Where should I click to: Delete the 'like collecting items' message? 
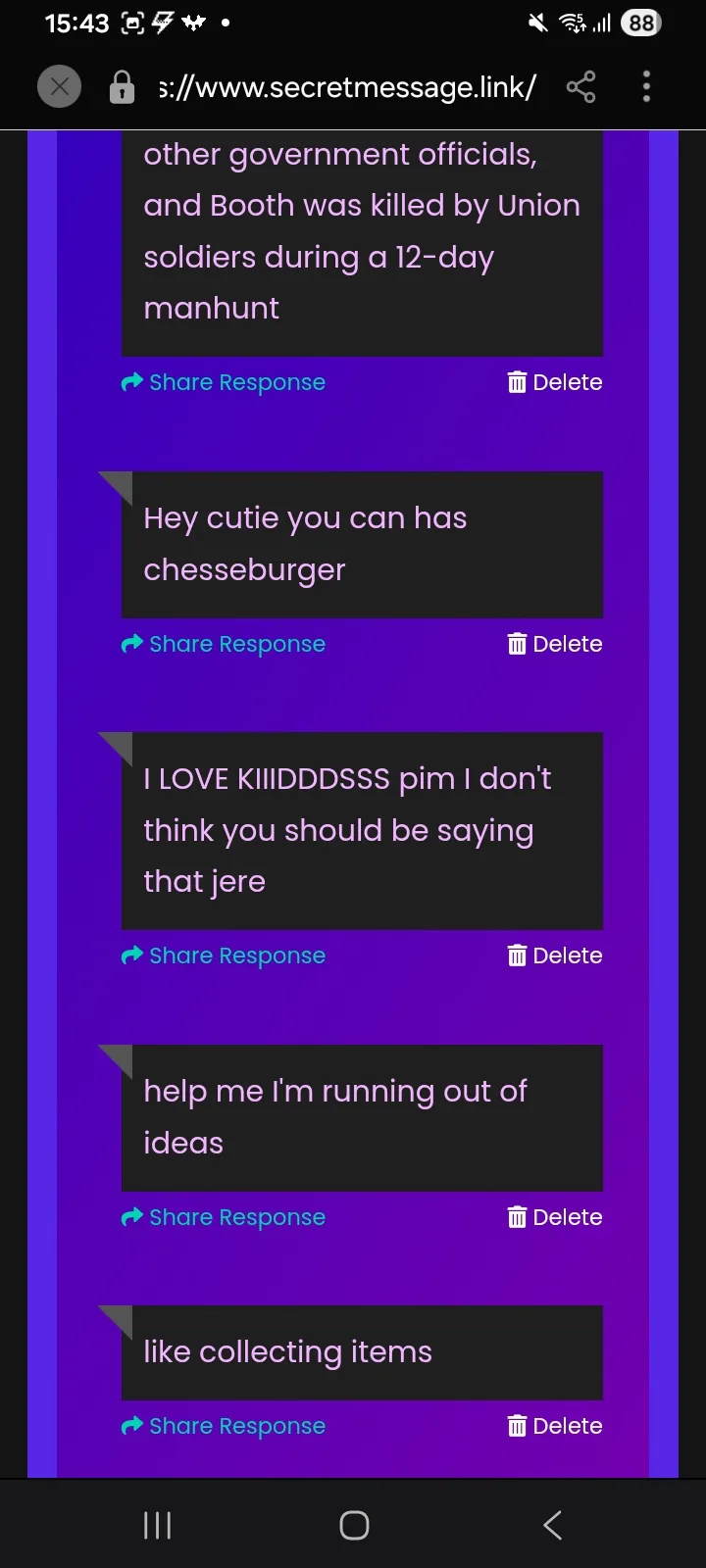[x=555, y=1426]
